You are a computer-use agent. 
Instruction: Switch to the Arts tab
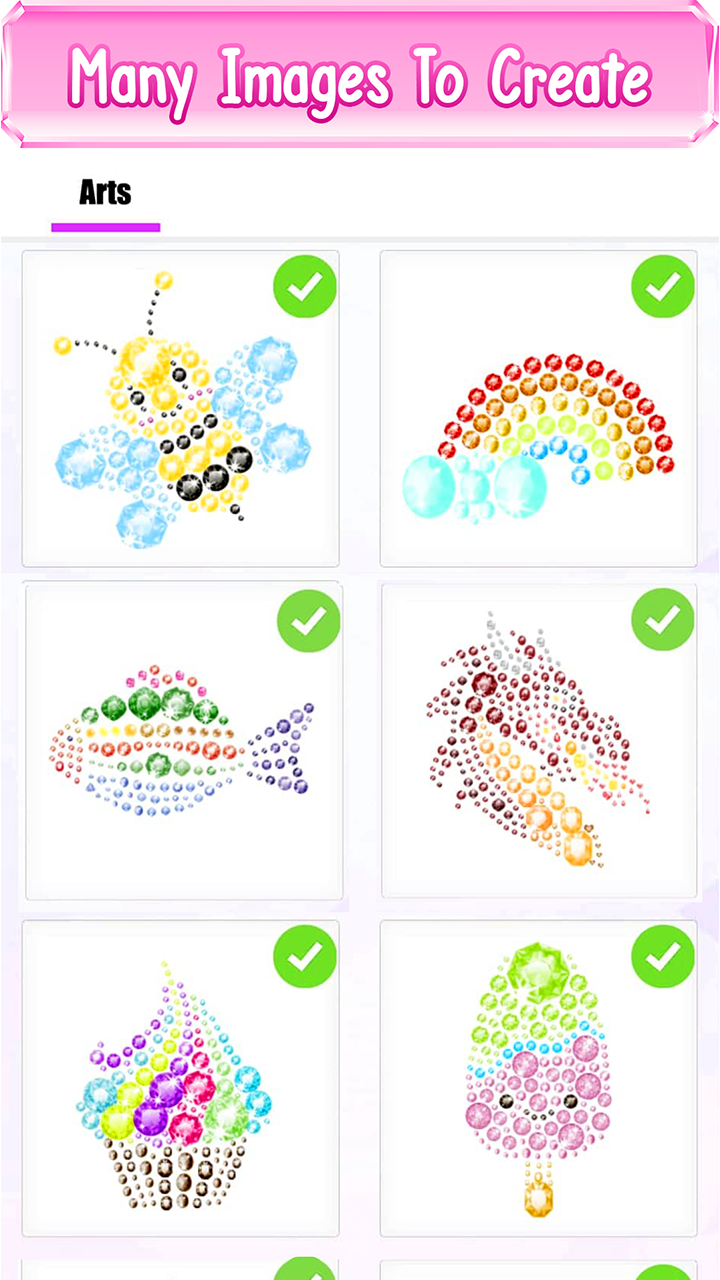click(105, 193)
